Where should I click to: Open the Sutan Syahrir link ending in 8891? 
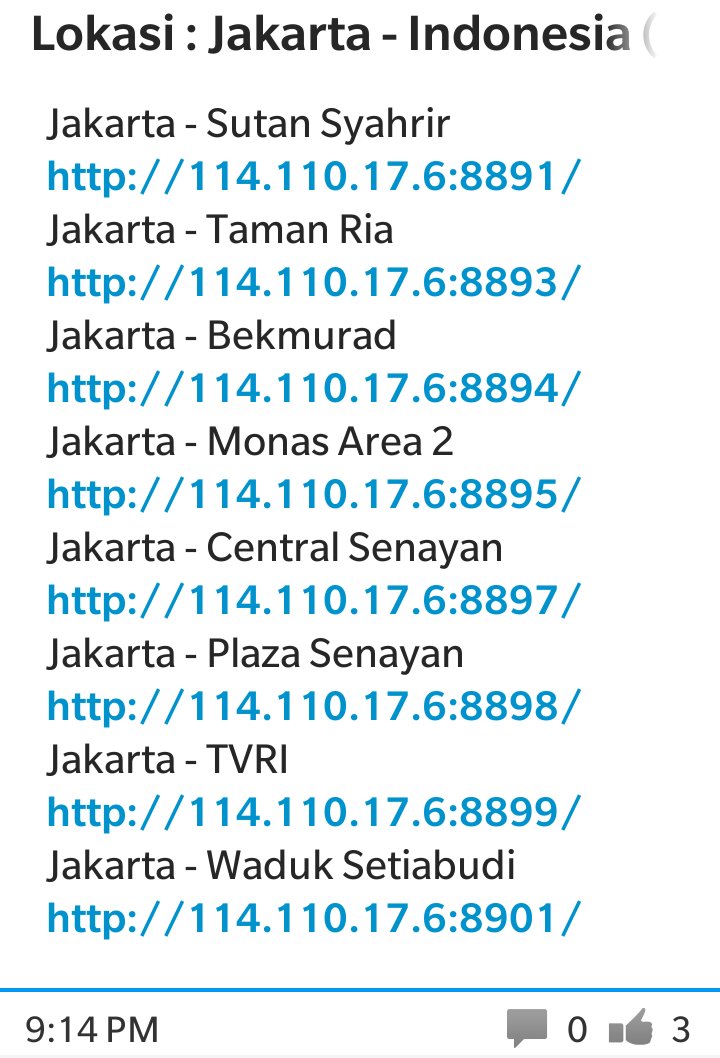(313, 178)
